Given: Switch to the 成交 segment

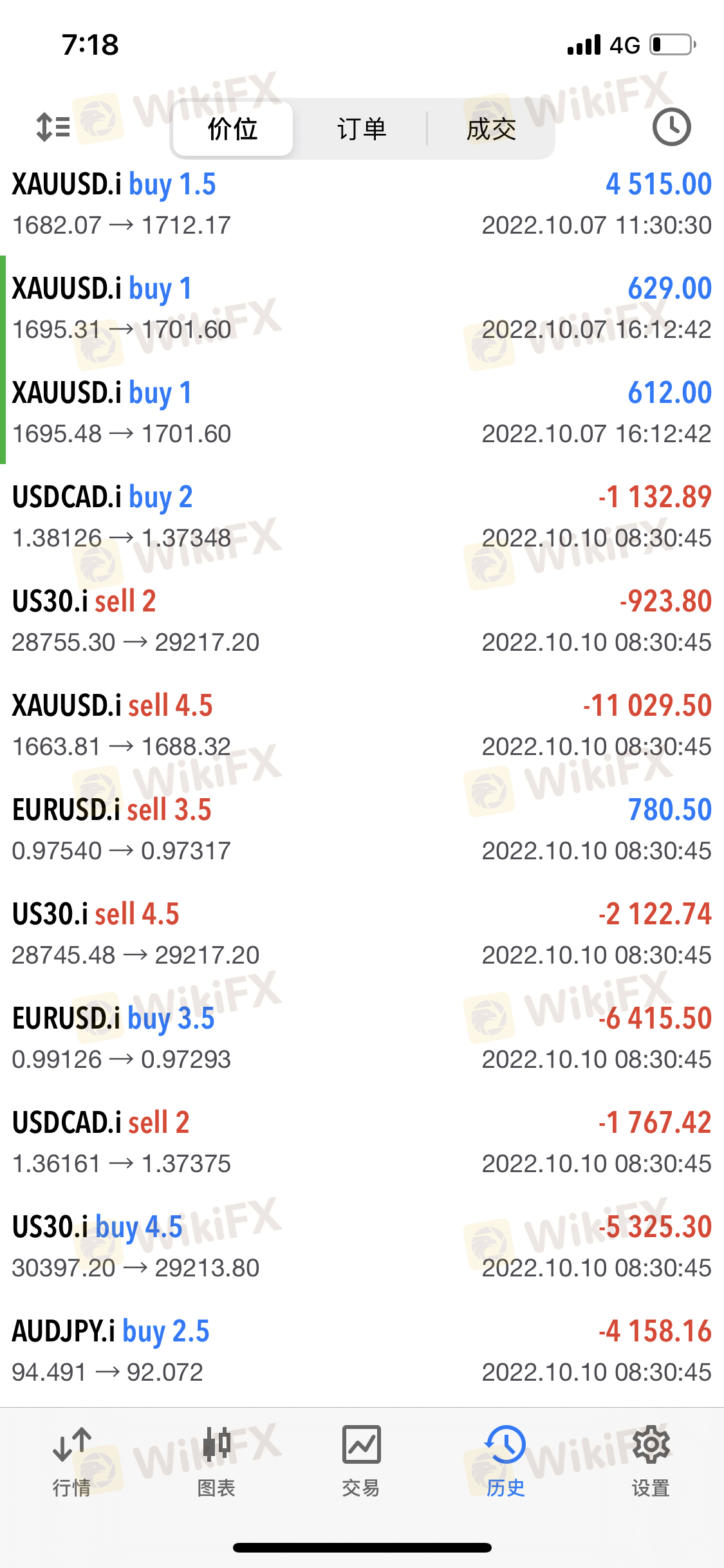Looking at the screenshot, I should click(x=491, y=129).
